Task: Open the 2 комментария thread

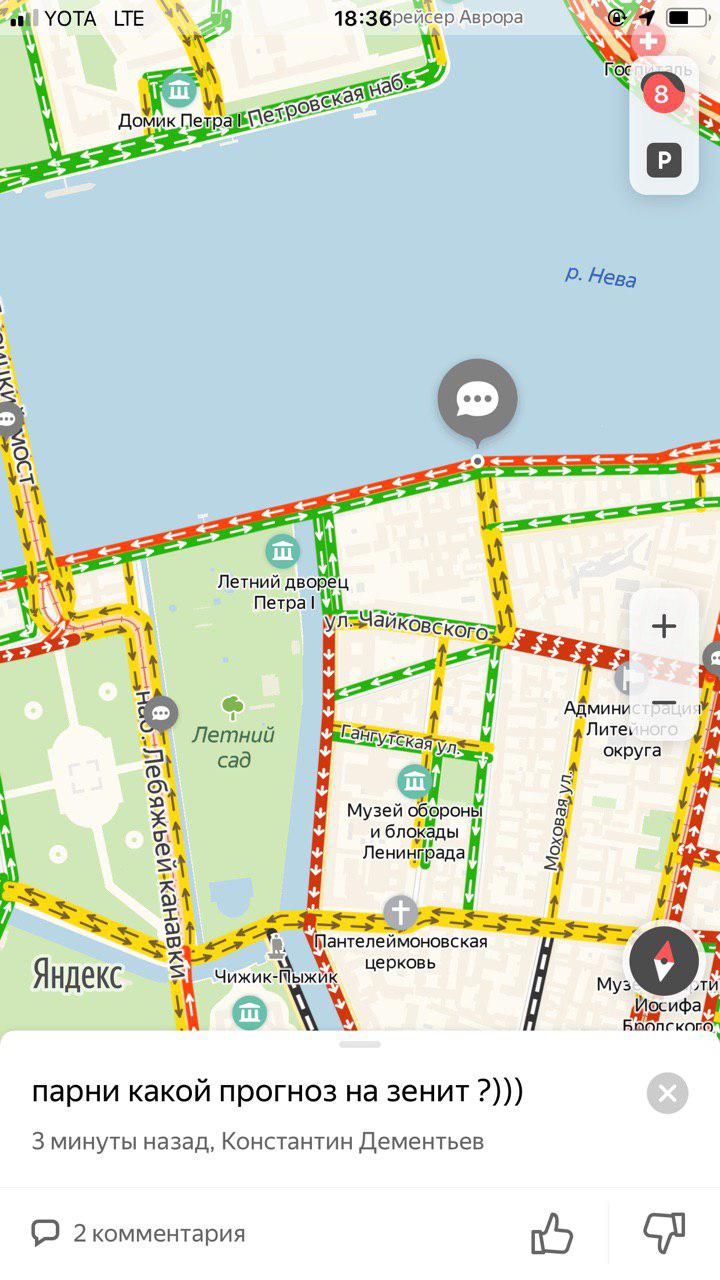Action: point(138,1233)
